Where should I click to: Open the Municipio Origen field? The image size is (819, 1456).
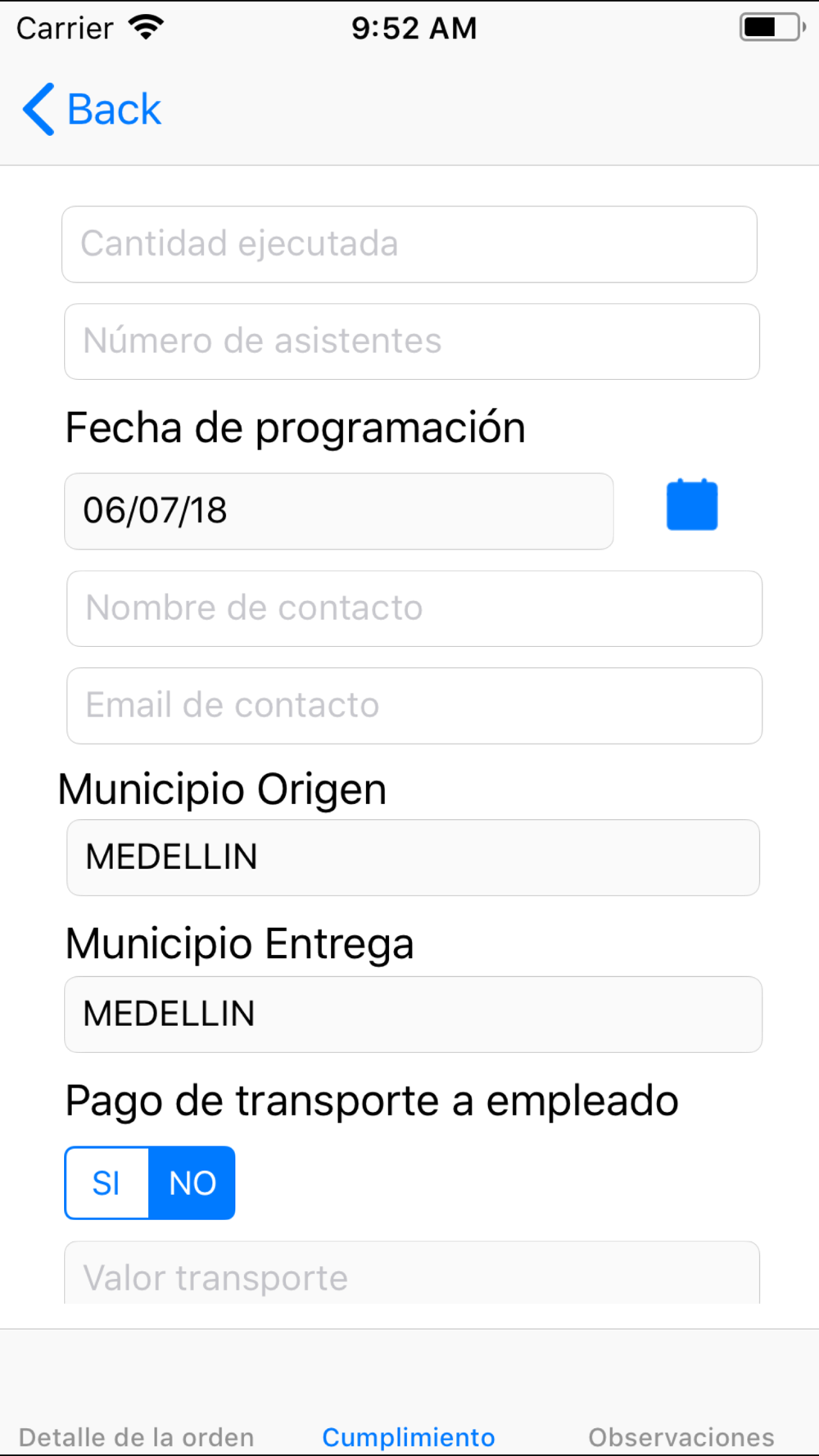(413, 857)
